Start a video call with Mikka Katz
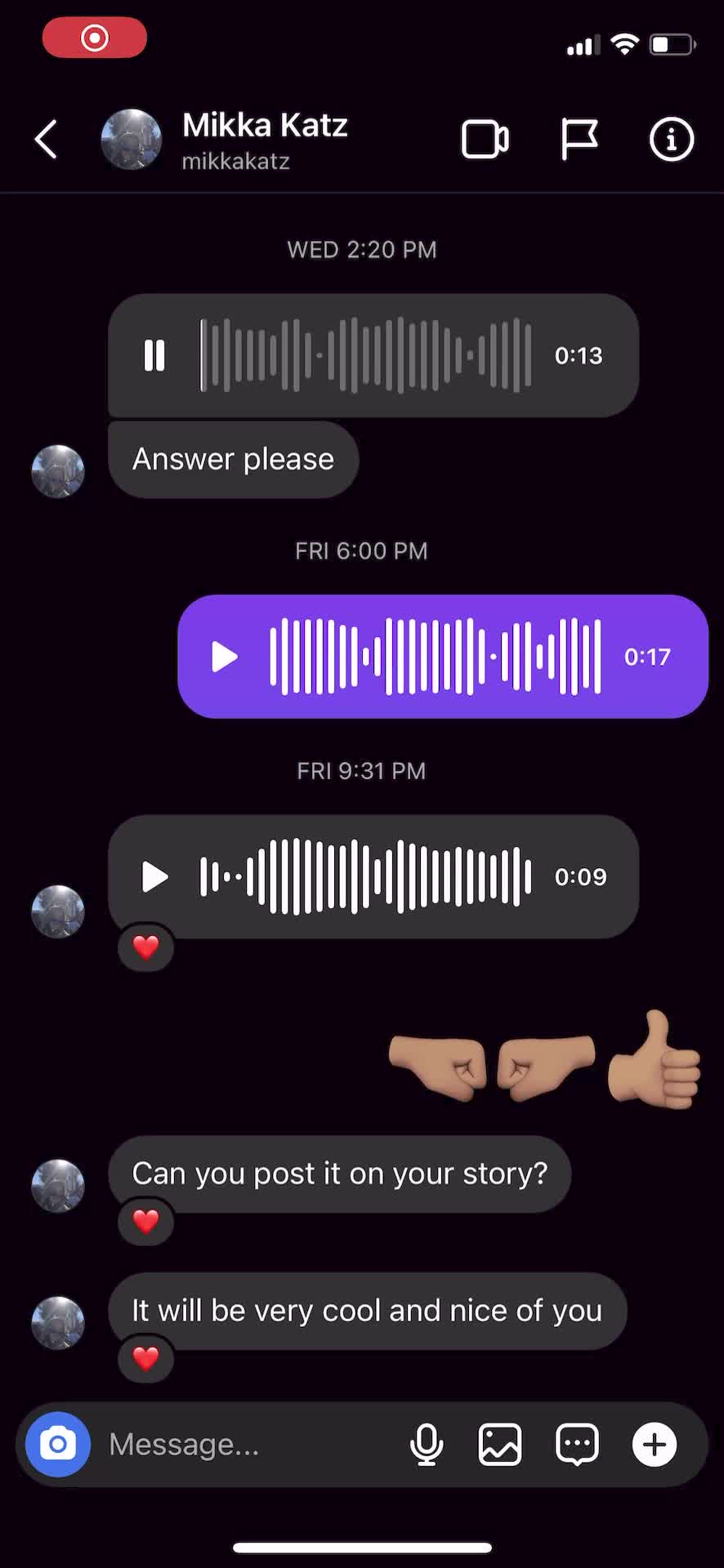The height and width of the screenshot is (1568, 724). point(485,140)
